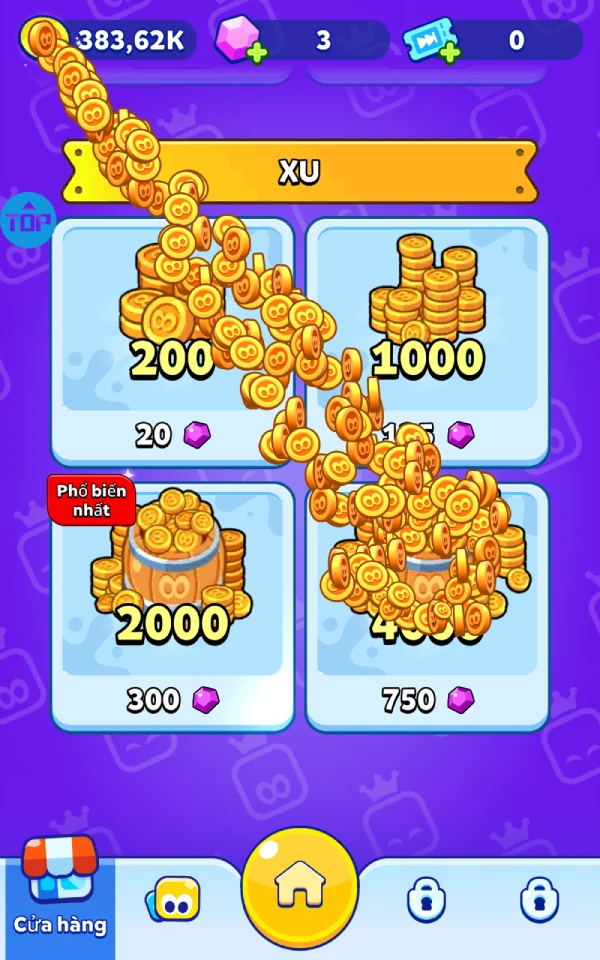
Task: Jump to top with the TOP button
Action: [28, 220]
